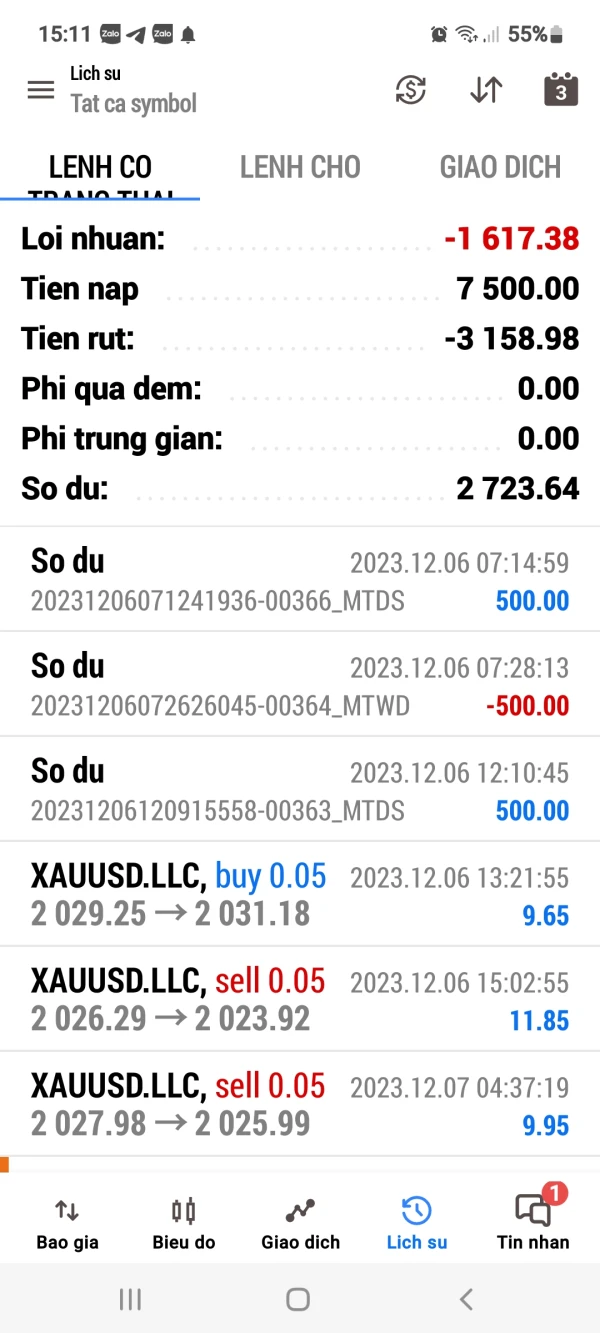Switch to the GIAO DICH tab
Image resolution: width=600 pixels, height=1333 pixels.
(500, 167)
